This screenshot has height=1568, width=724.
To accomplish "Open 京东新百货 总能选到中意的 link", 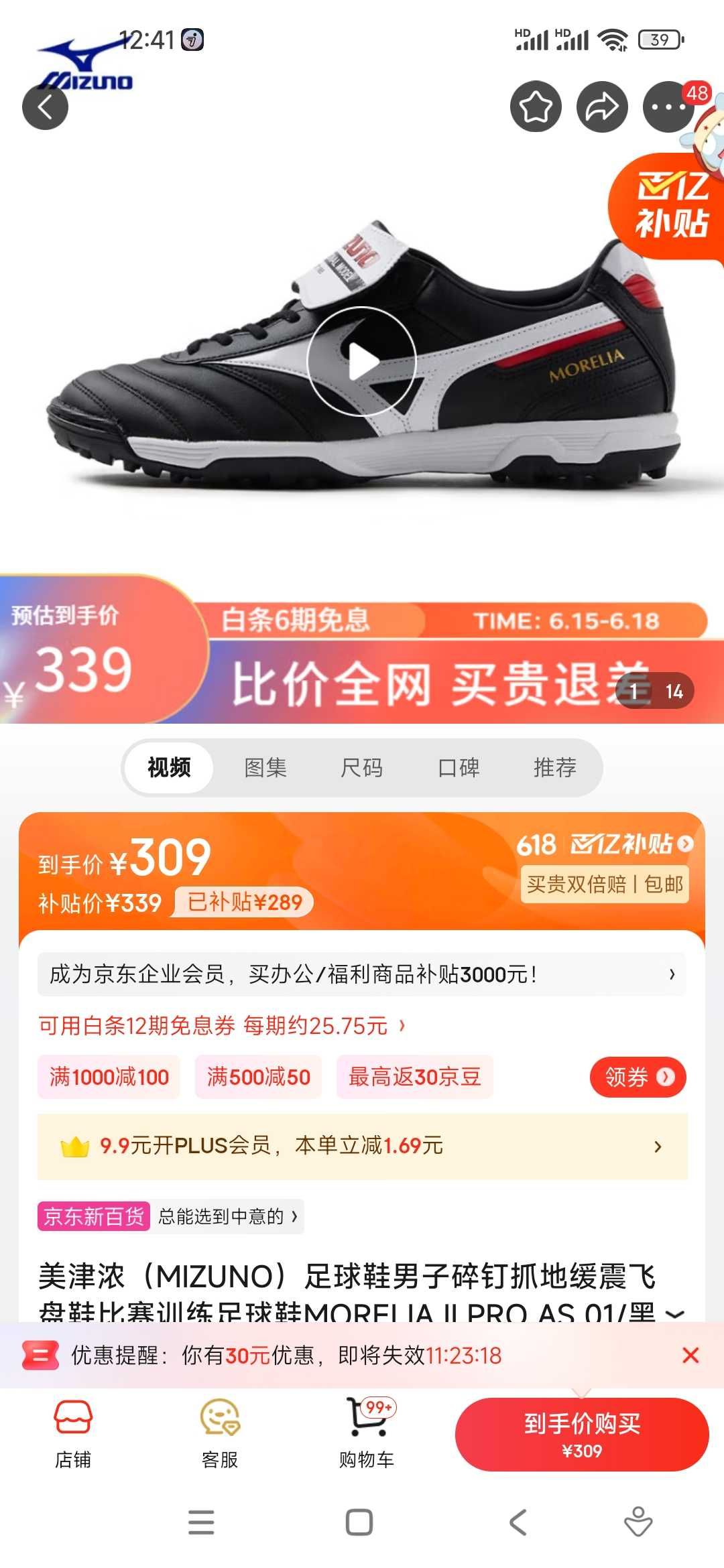I will point(170,1216).
